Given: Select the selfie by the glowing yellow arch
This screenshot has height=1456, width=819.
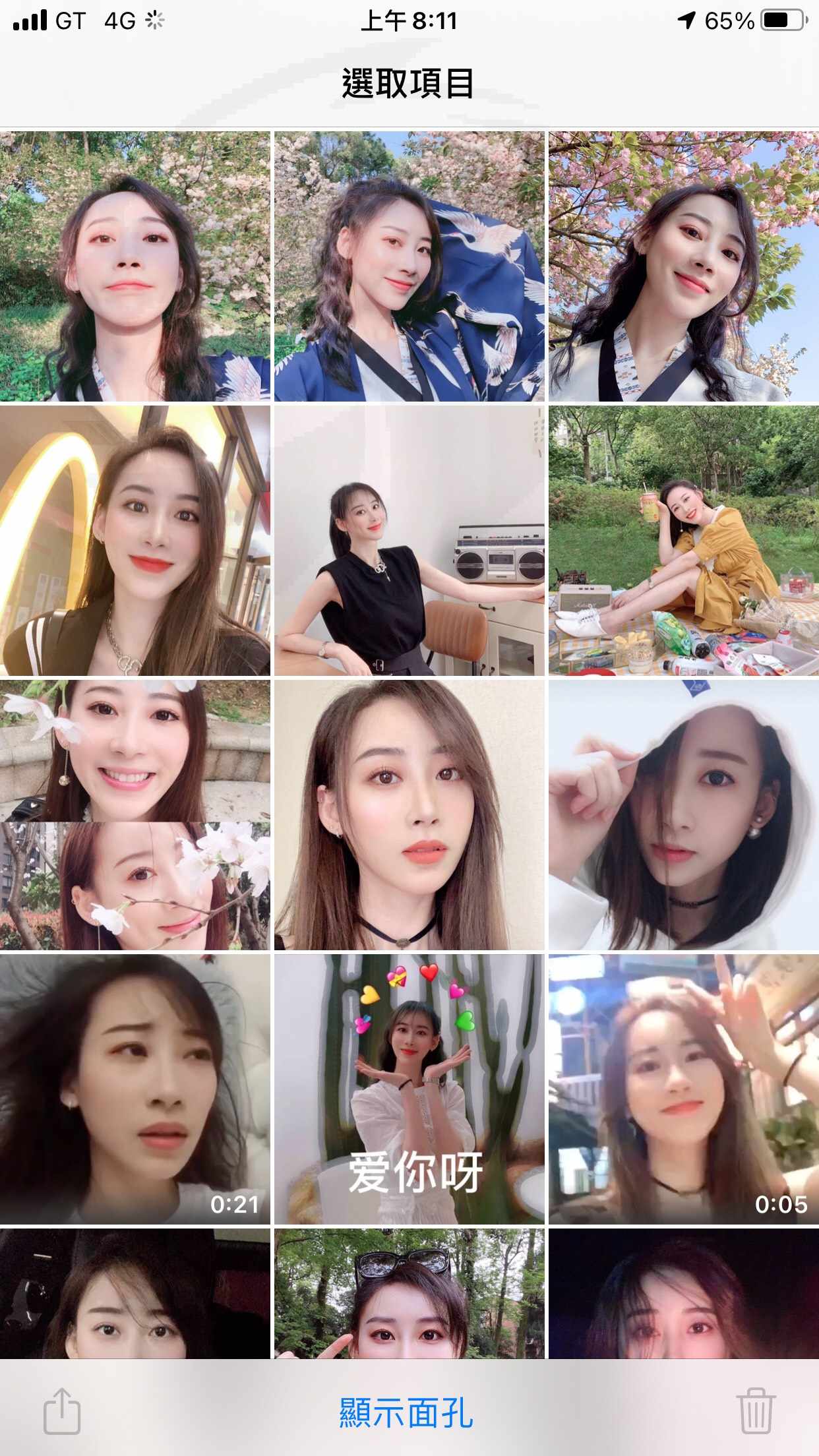Looking at the screenshot, I should pos(135,541).
